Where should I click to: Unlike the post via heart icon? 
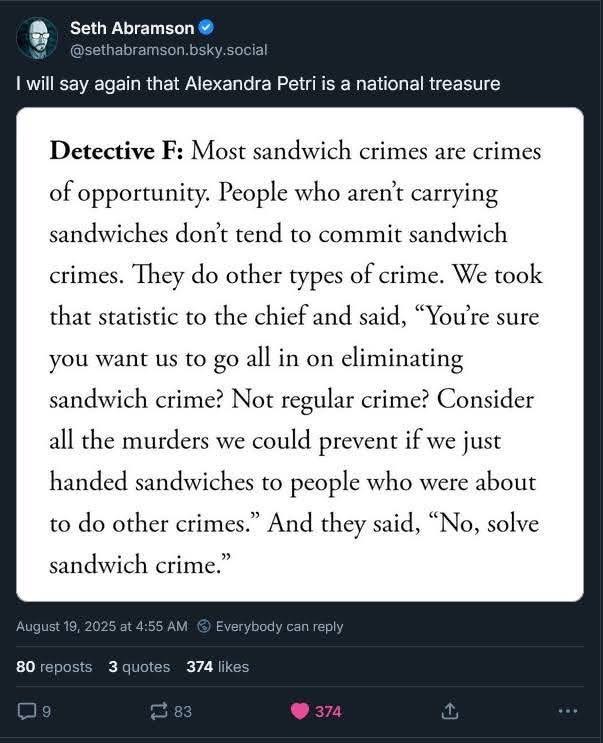[299, 711]
